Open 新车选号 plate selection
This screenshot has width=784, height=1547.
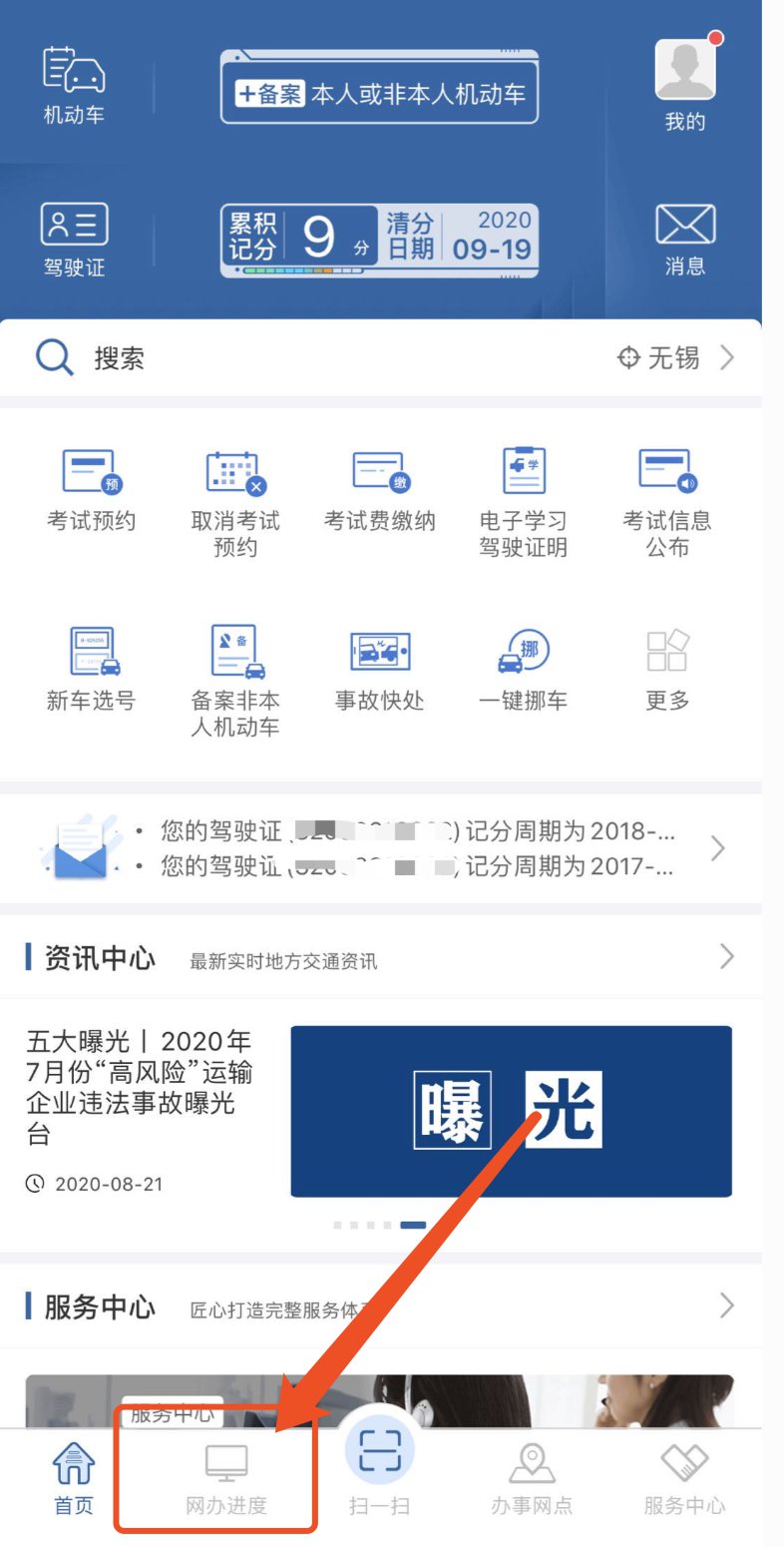click(91, 669)
